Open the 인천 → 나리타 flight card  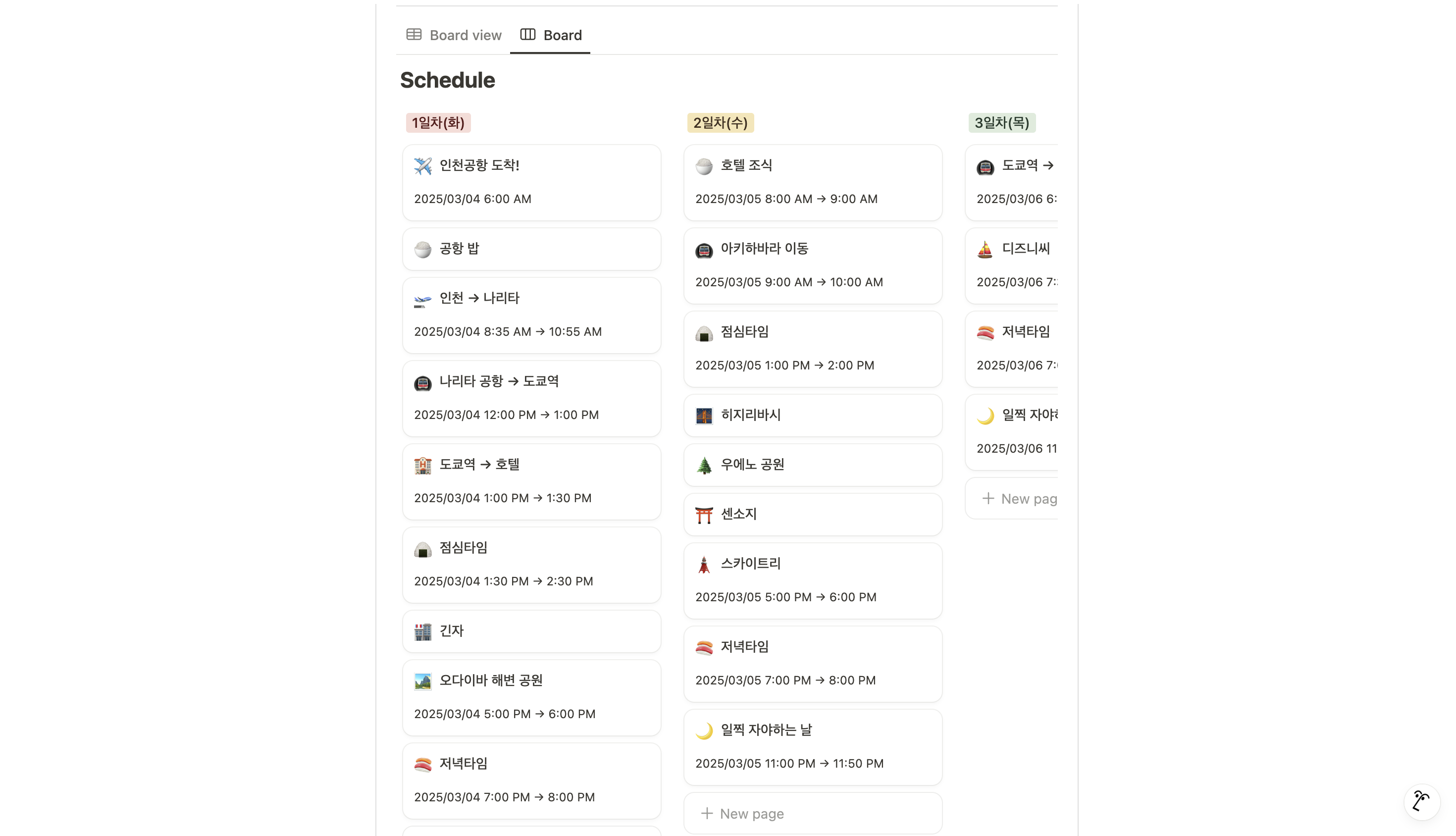click(531, 314)
